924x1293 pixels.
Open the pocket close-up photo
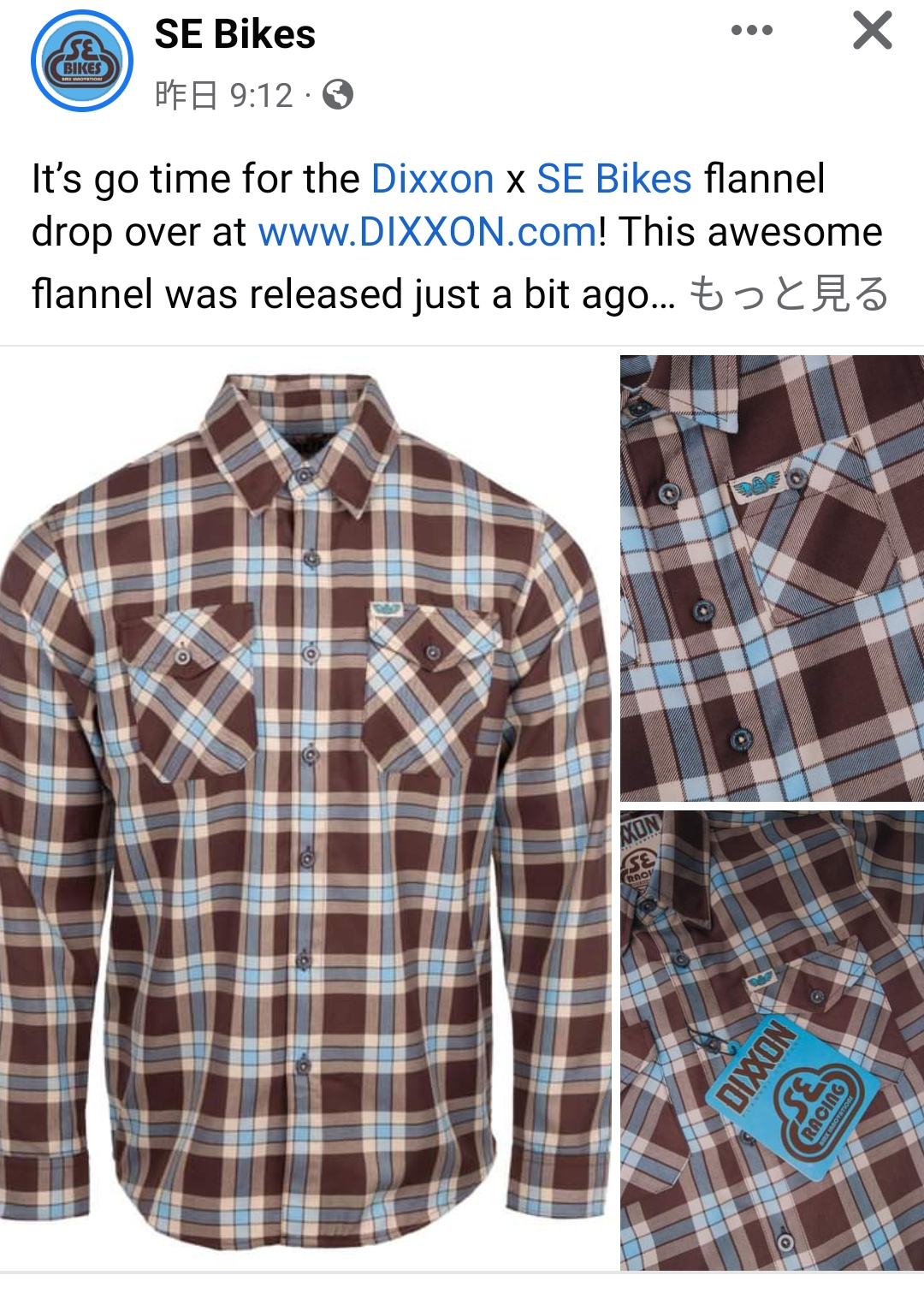click(x=772, y=578)
